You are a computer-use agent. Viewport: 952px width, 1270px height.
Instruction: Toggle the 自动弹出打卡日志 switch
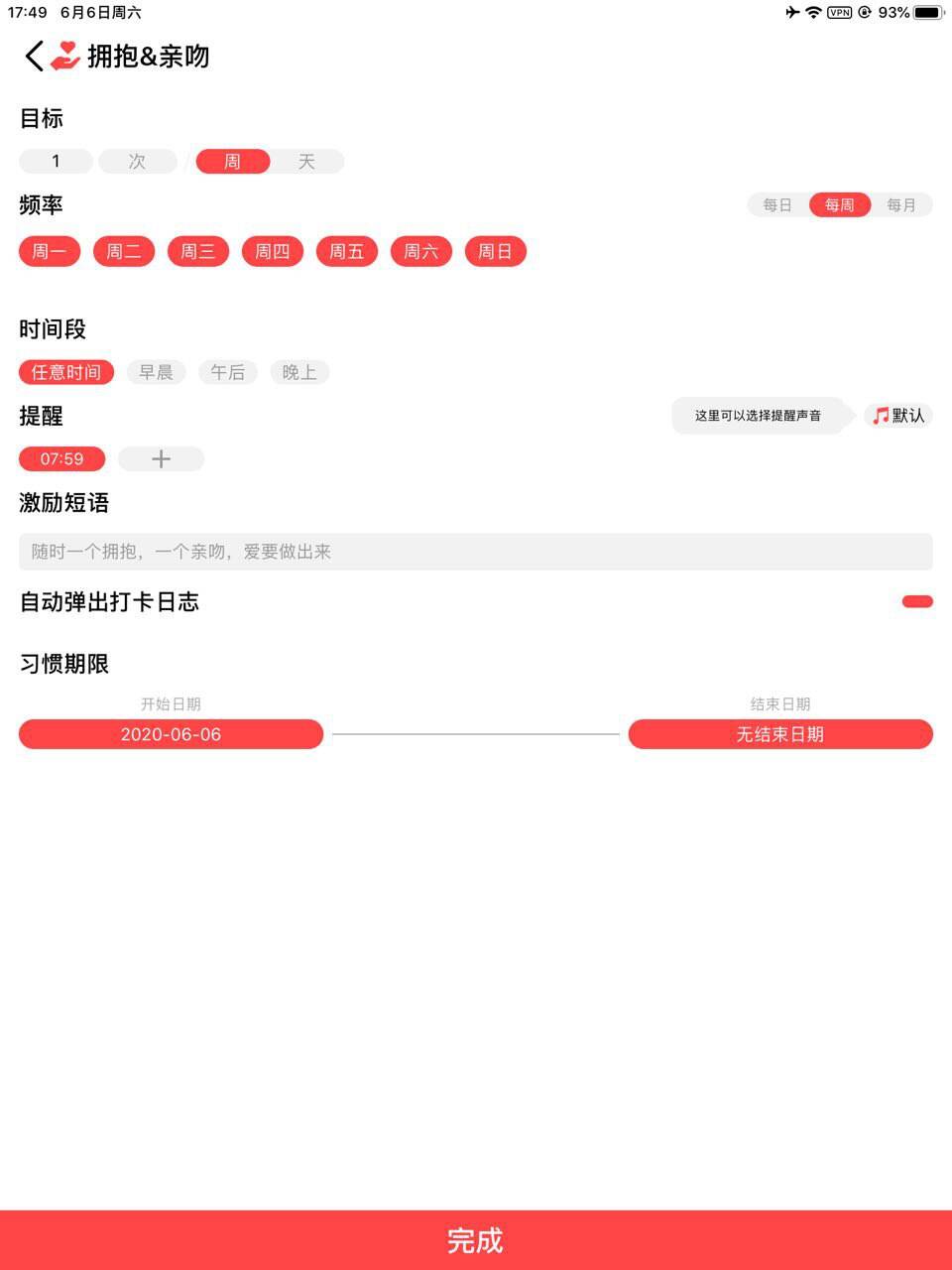(917, 601)
